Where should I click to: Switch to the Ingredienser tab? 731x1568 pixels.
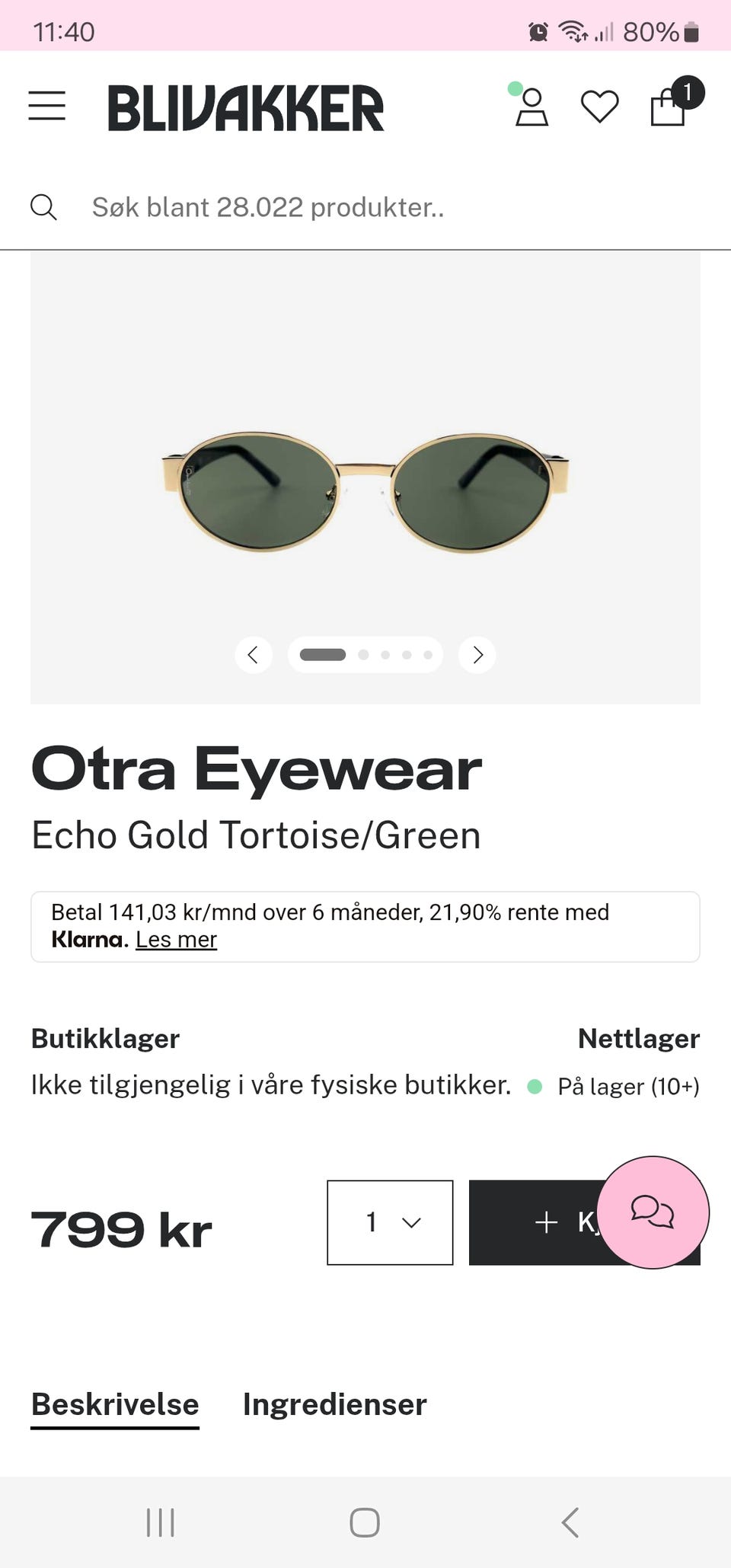(334, 1404)
